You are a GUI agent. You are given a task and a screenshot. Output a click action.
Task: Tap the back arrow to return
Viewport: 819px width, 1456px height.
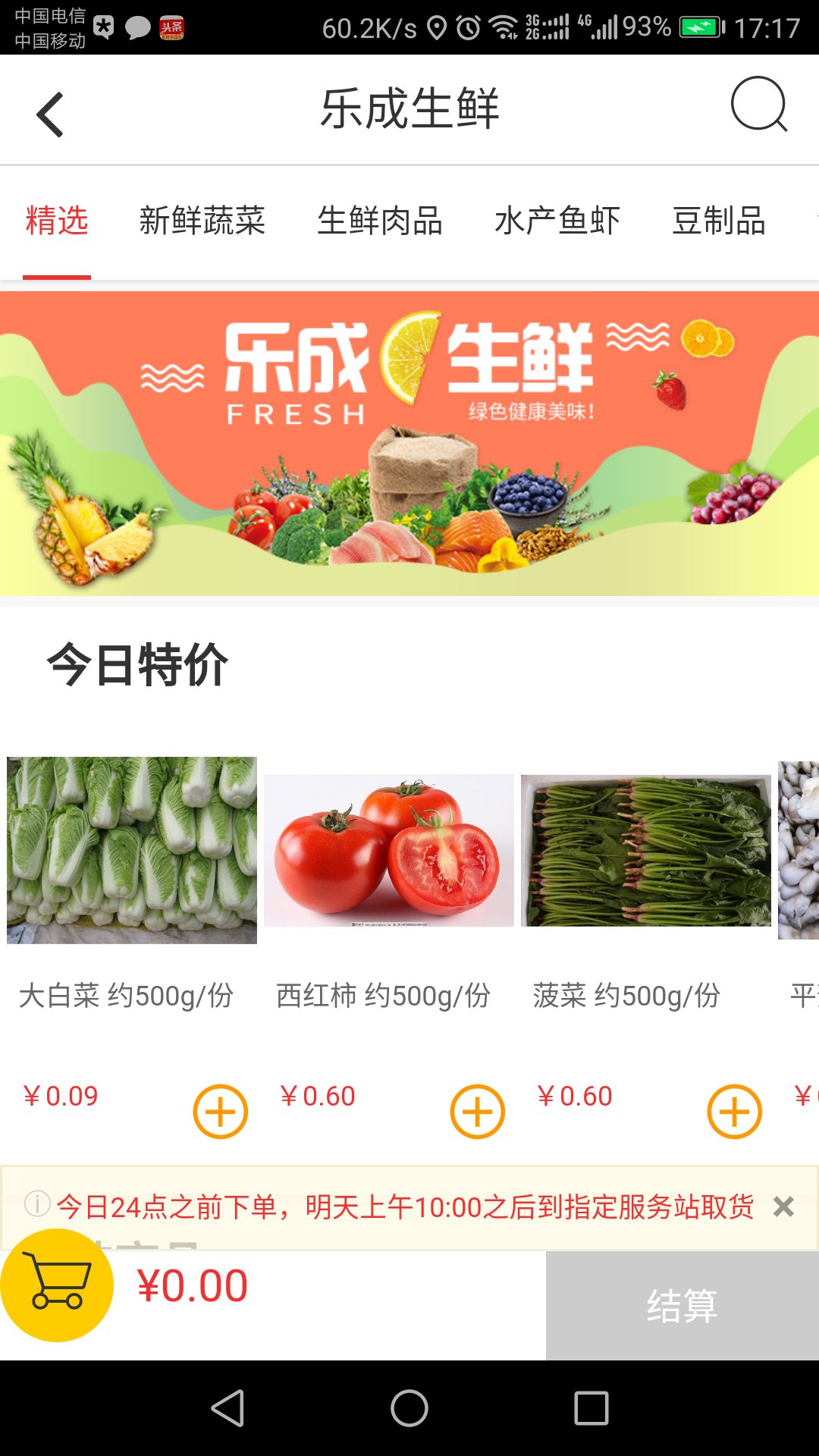[48, 110]
